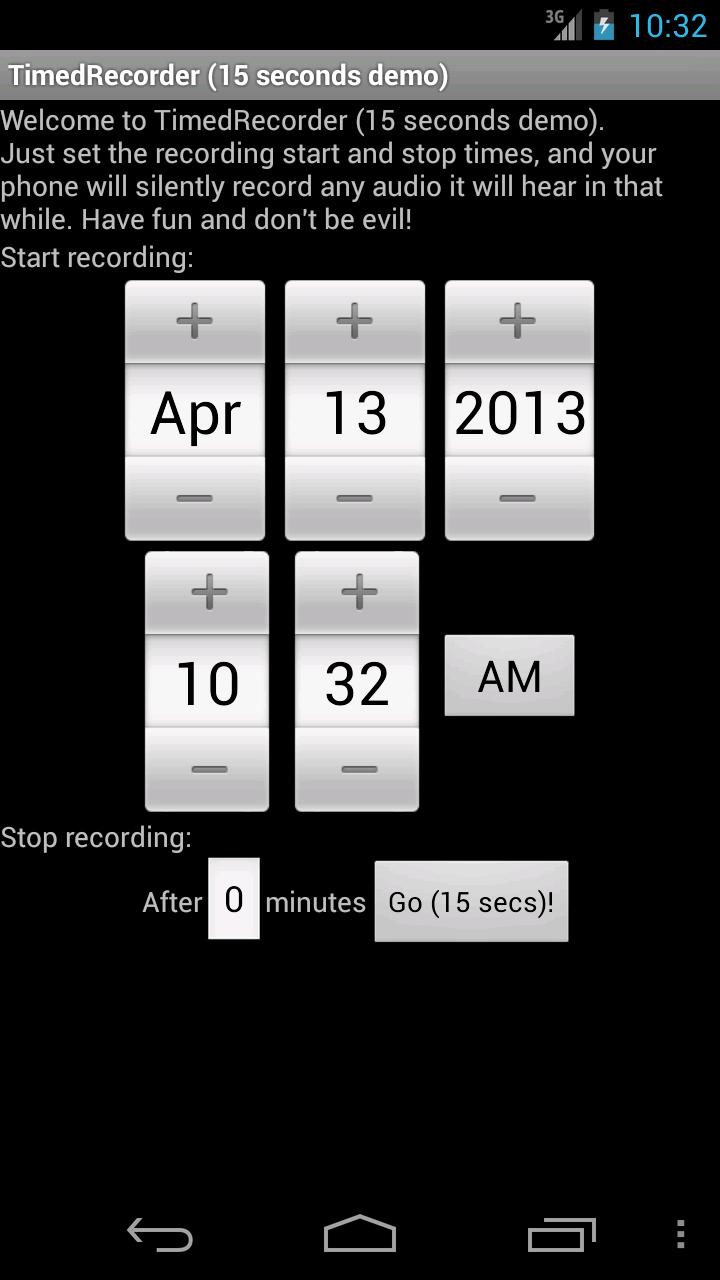This screenshot has height=1280, width=720.
Task: Decrease the day value 13
Action: 354,497
